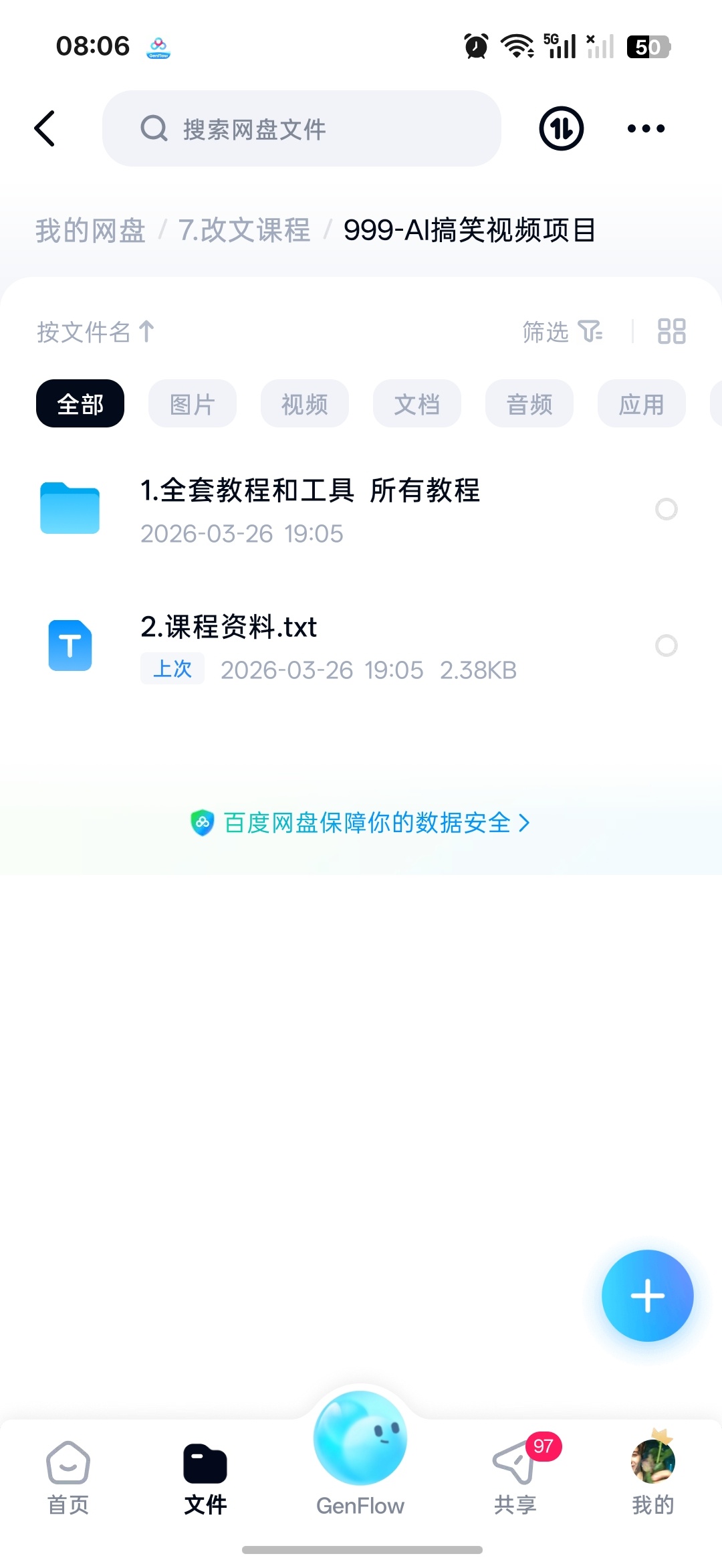This screenshot has height=1568, width=722.
Task: Tap the blue plus floating button
Action: pos(648,1296)
